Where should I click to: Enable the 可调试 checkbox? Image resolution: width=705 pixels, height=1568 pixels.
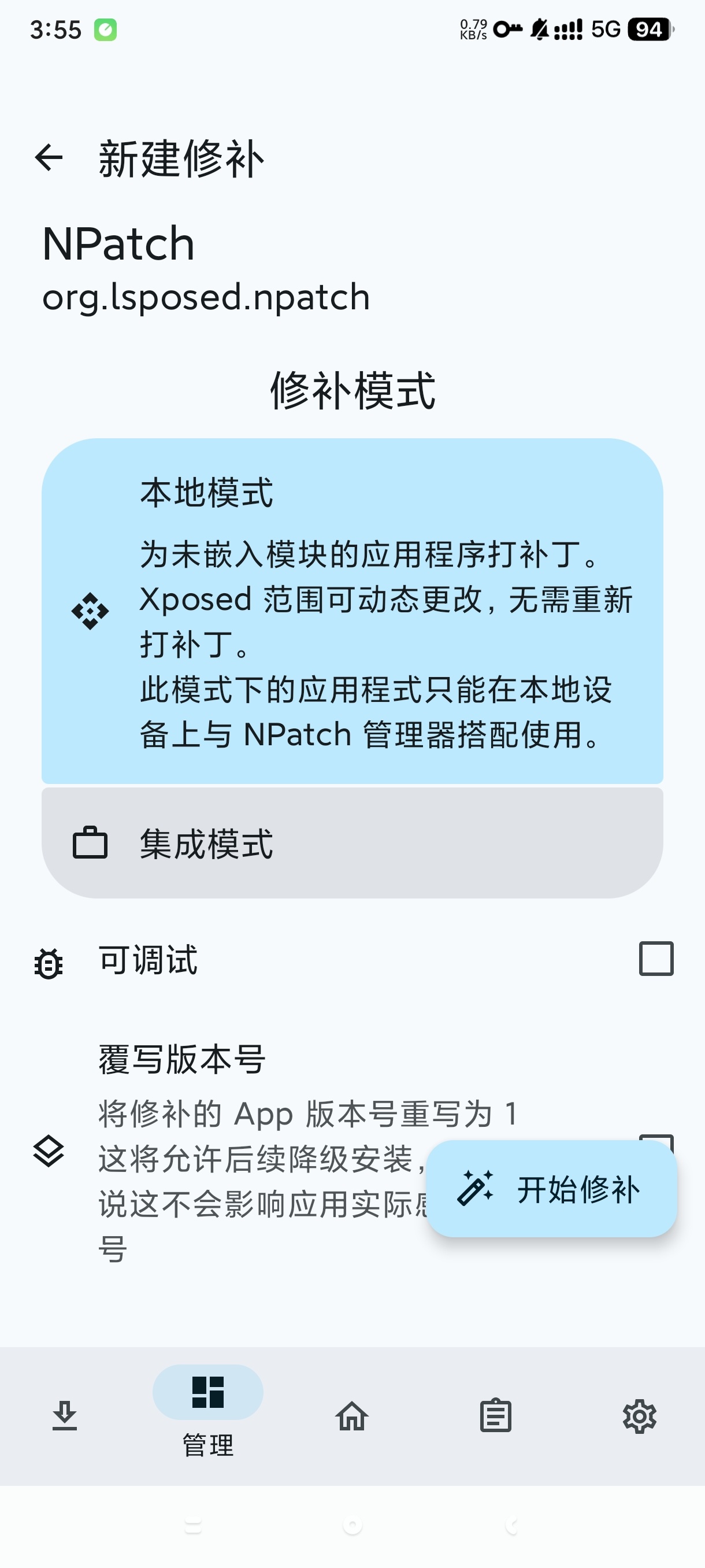pyautogui.click(x=656, y=959)
